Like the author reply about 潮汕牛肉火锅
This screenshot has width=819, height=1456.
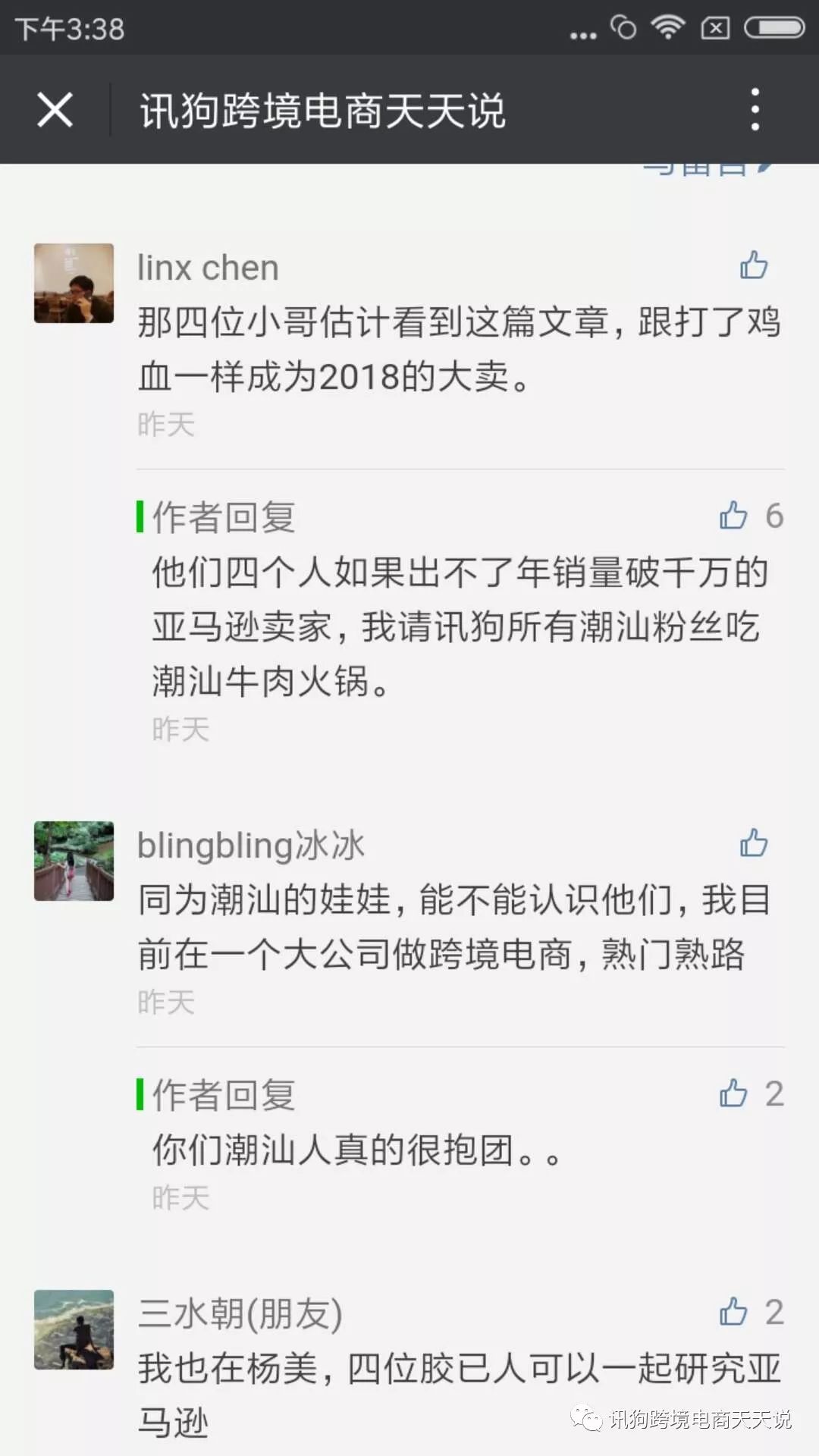click(x=734, y=516)
